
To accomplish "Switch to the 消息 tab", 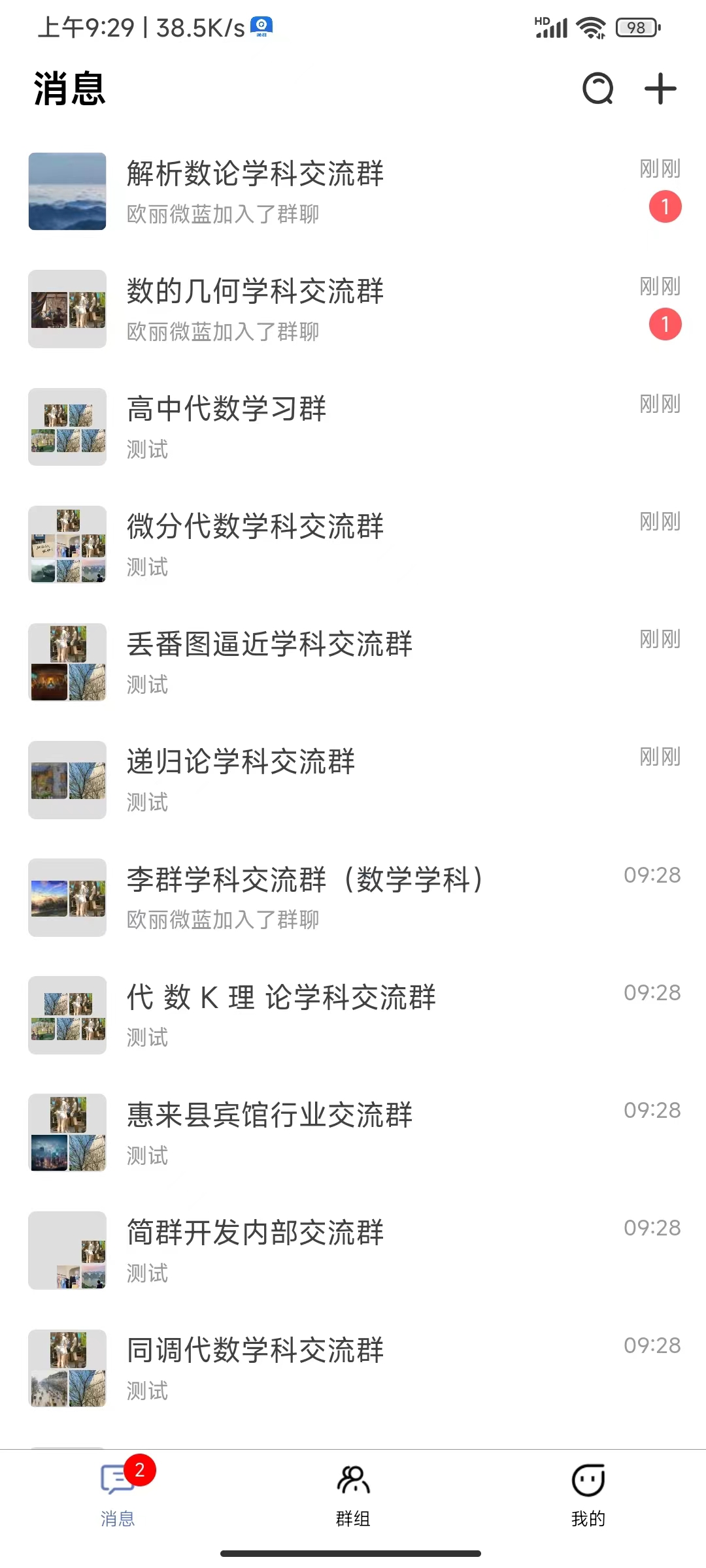I will 118,1495.
